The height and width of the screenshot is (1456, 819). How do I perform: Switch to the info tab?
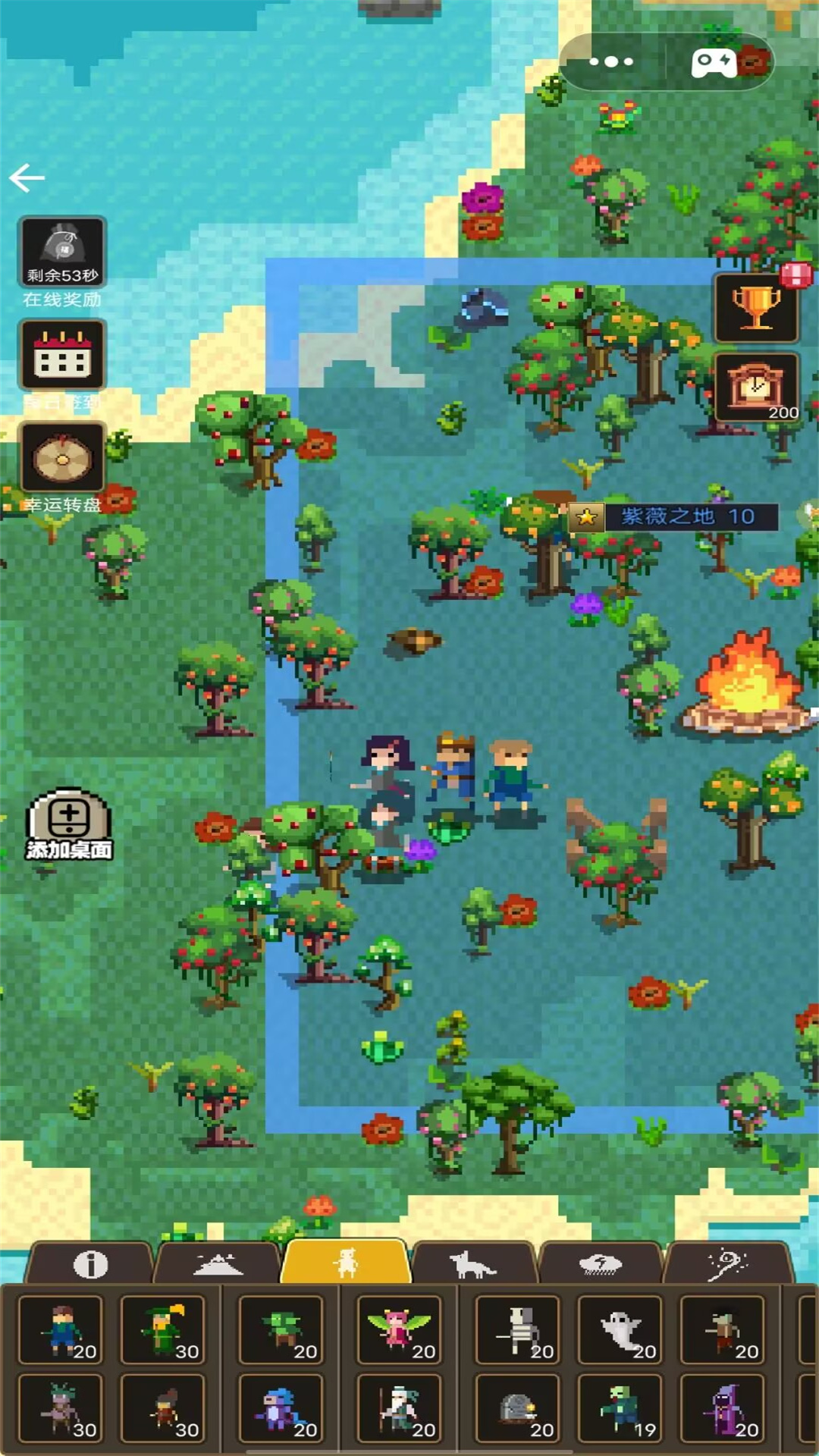(90, 1263)
